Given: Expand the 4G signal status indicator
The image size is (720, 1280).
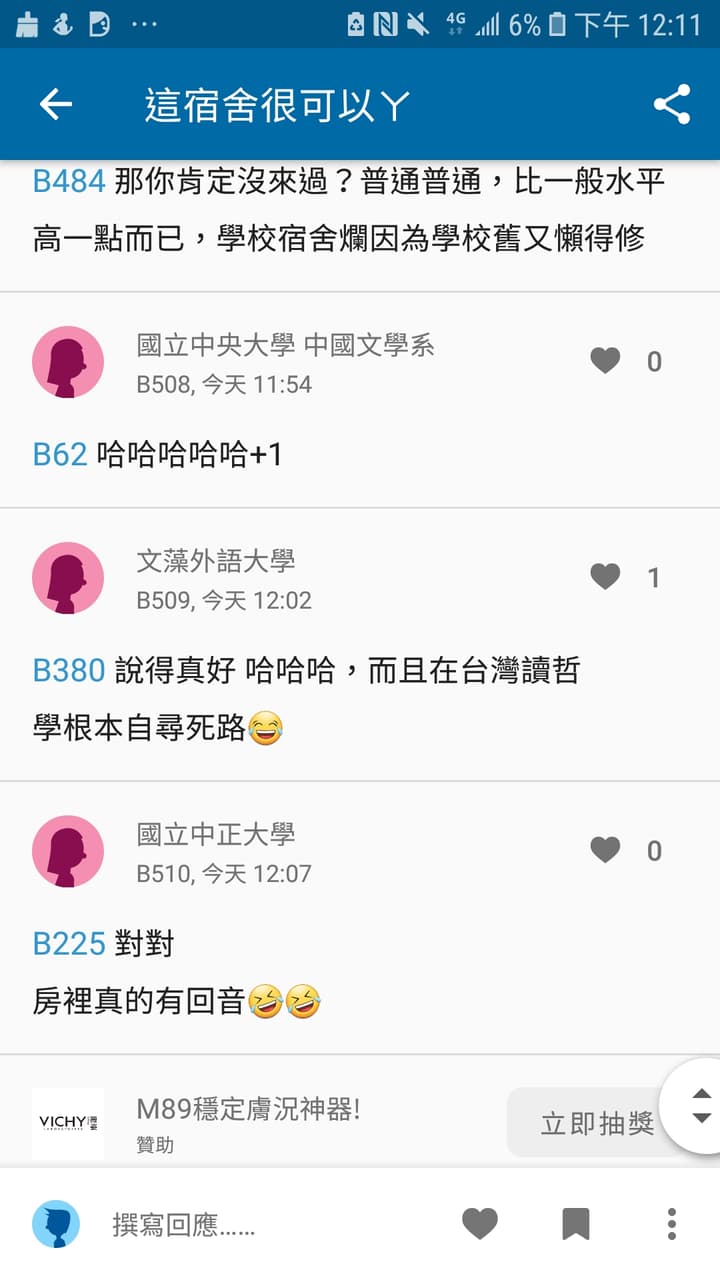Looking at the screenshot, I should (456, 25).
